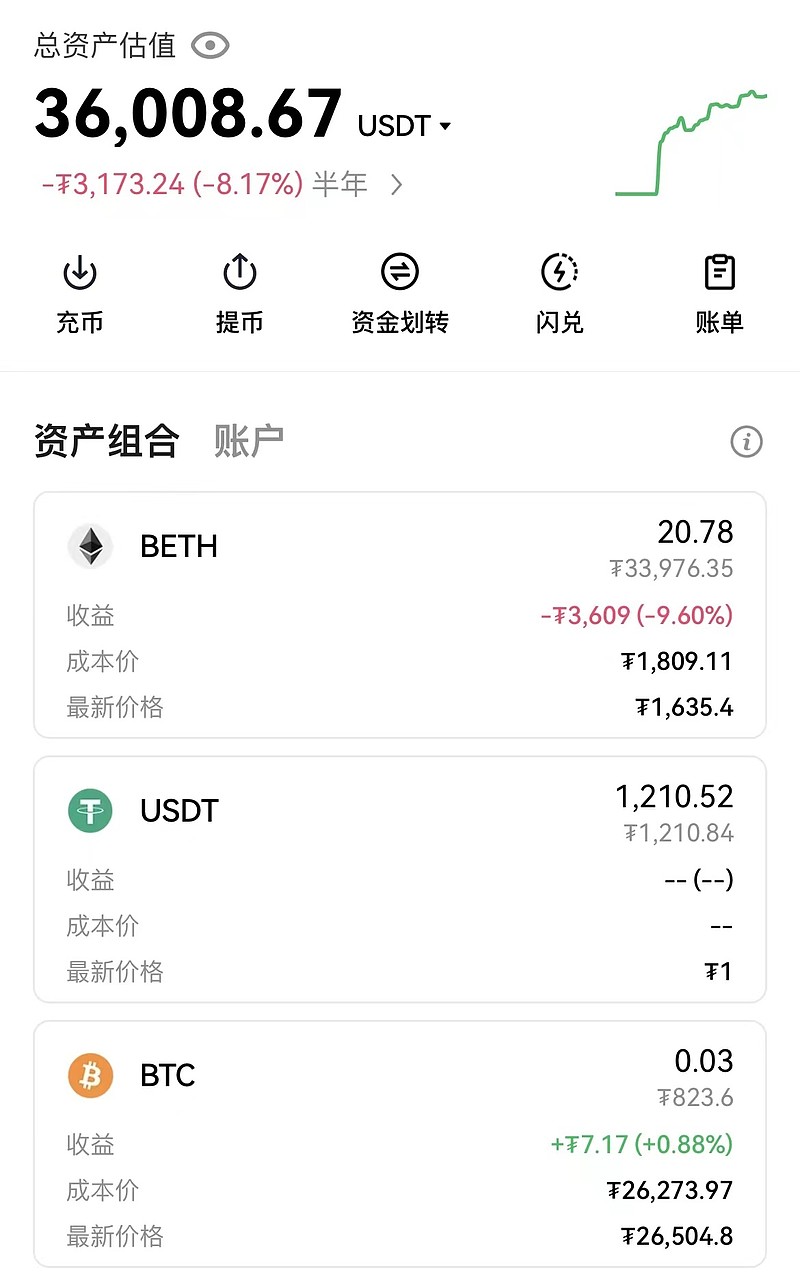Open 闪兑 flash convert
This screenshot has width=800, height=1281.
pos(560,295)
